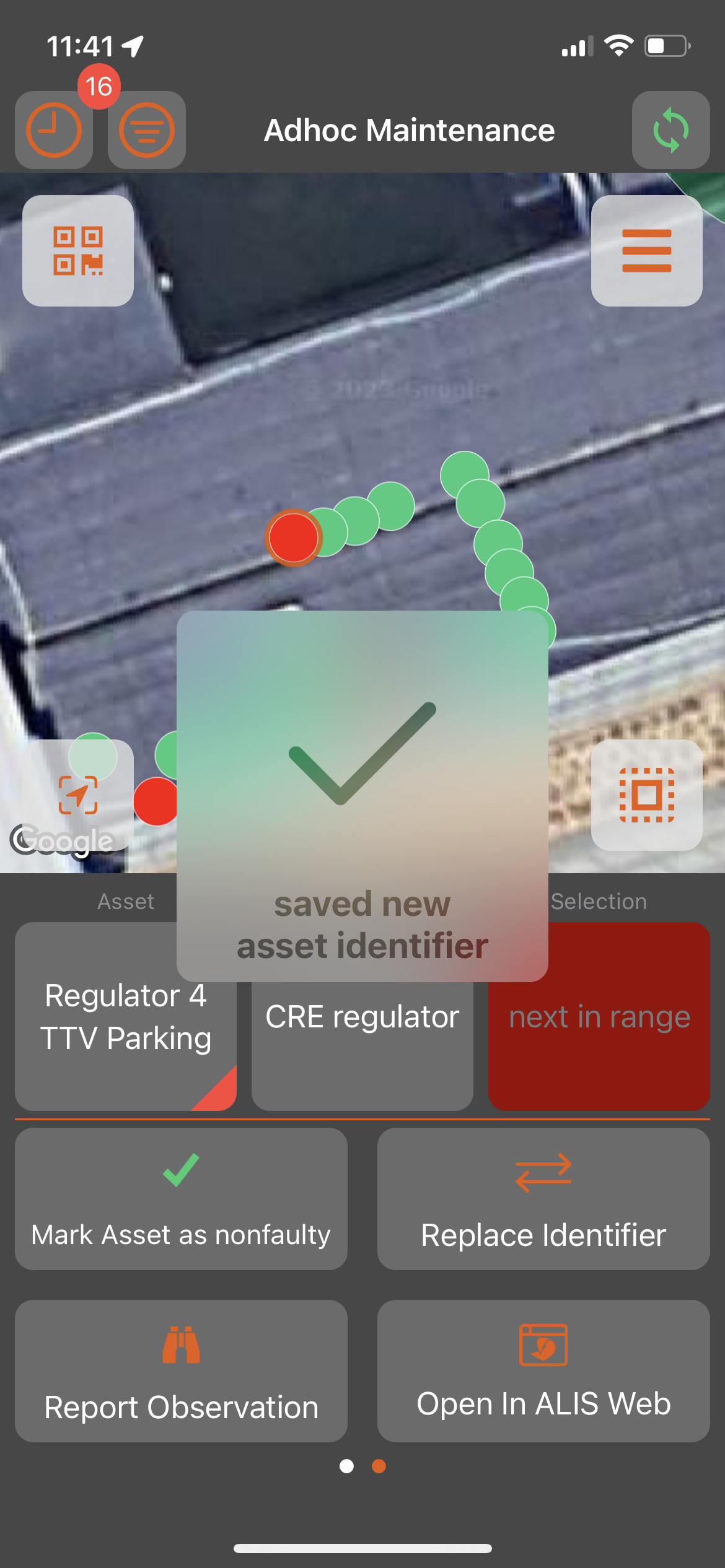
Task: Go to the second actions page dot
Action: 379,1466
